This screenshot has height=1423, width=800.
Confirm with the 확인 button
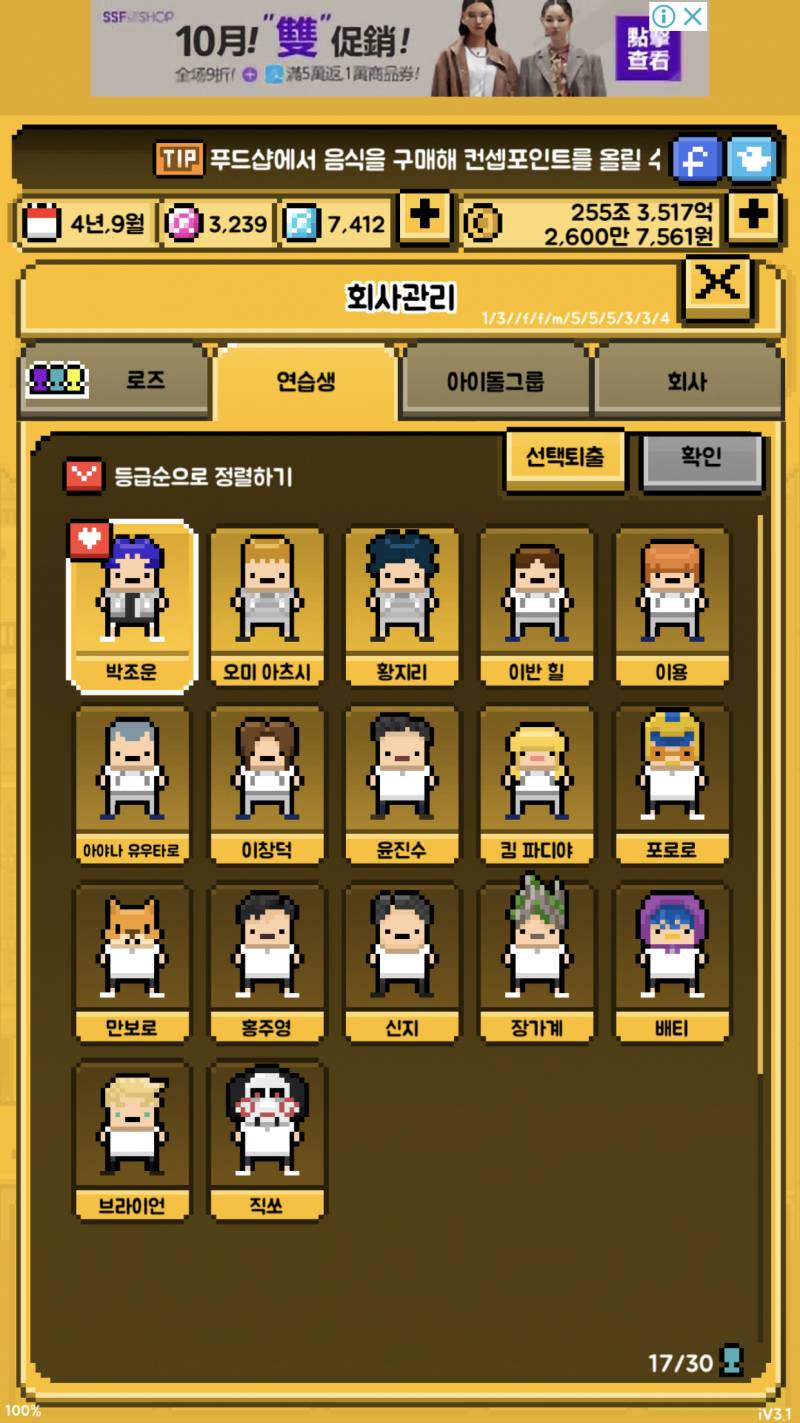click(x=701, y=457)
